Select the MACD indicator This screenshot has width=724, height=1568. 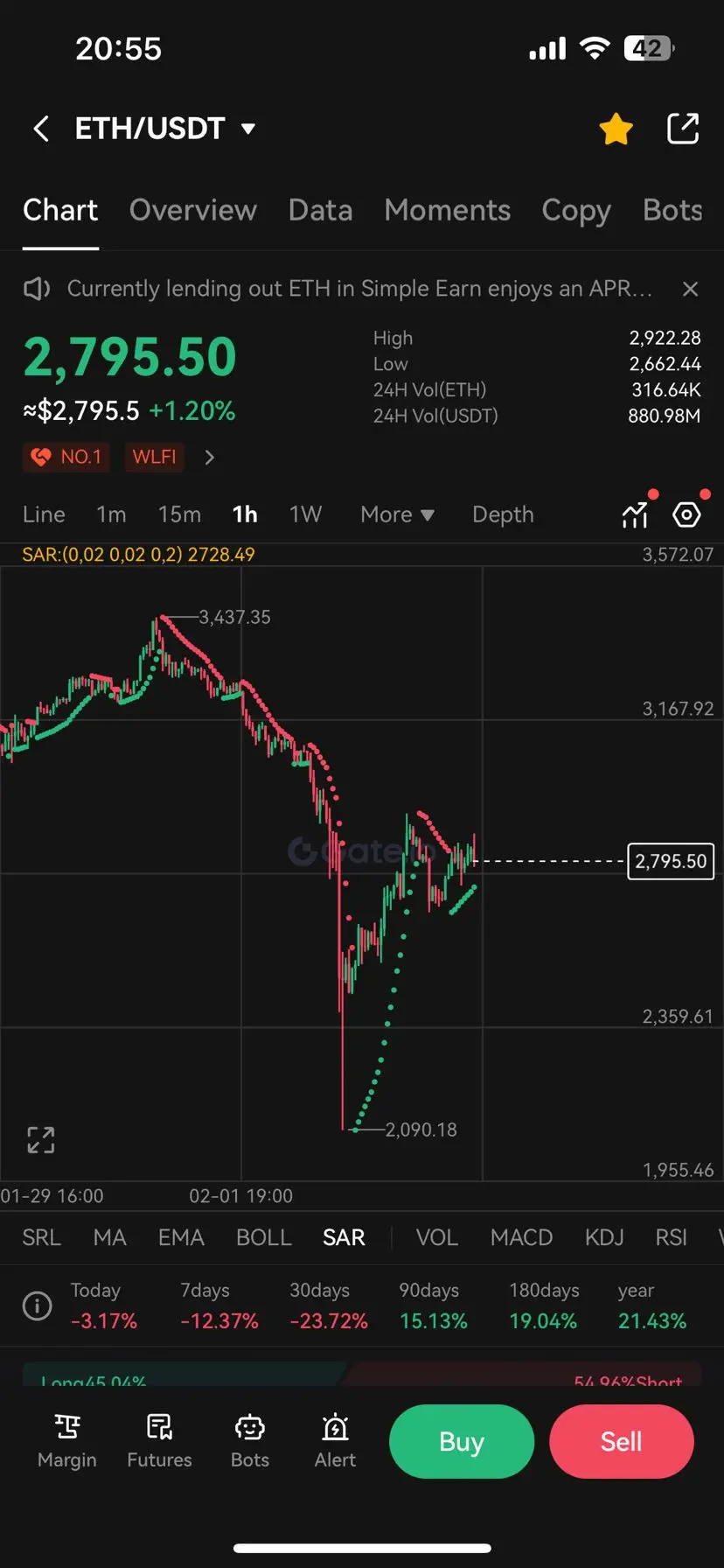pyautogui.click(x=521, y=1237)
